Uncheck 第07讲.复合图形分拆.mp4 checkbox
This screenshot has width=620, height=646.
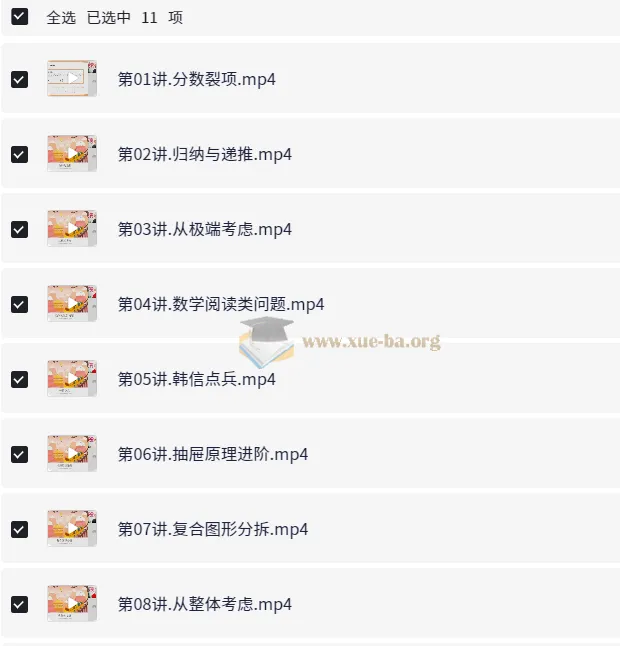click(19, 529)
